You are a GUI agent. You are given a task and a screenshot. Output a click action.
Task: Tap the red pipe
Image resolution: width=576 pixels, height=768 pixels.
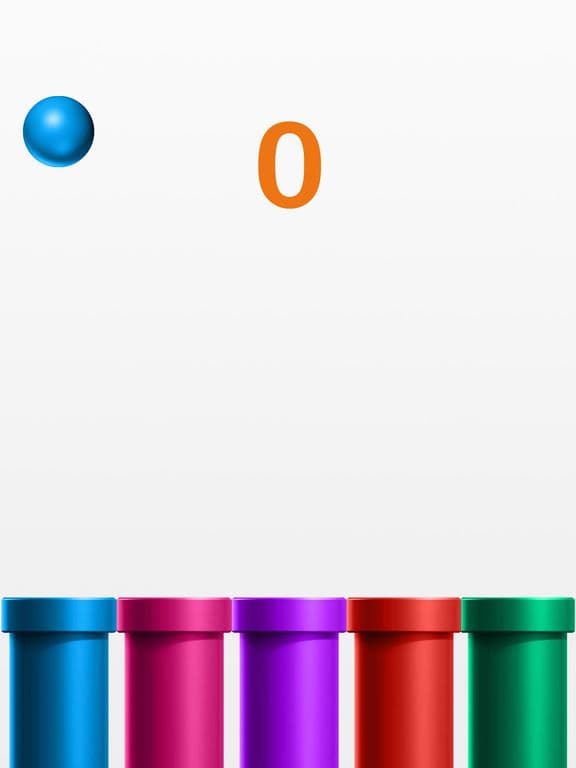[404, 682]
